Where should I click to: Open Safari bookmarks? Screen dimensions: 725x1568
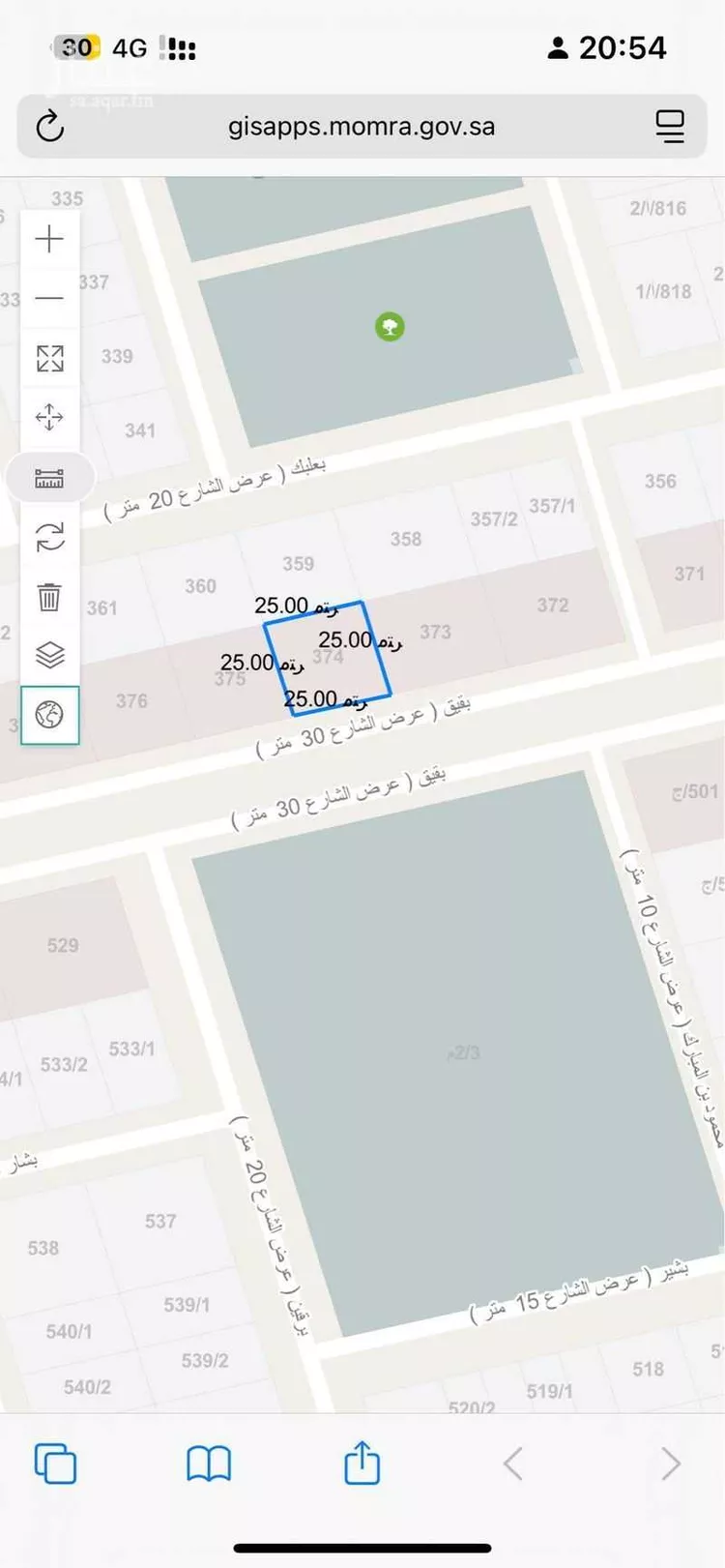(208, 1464)
